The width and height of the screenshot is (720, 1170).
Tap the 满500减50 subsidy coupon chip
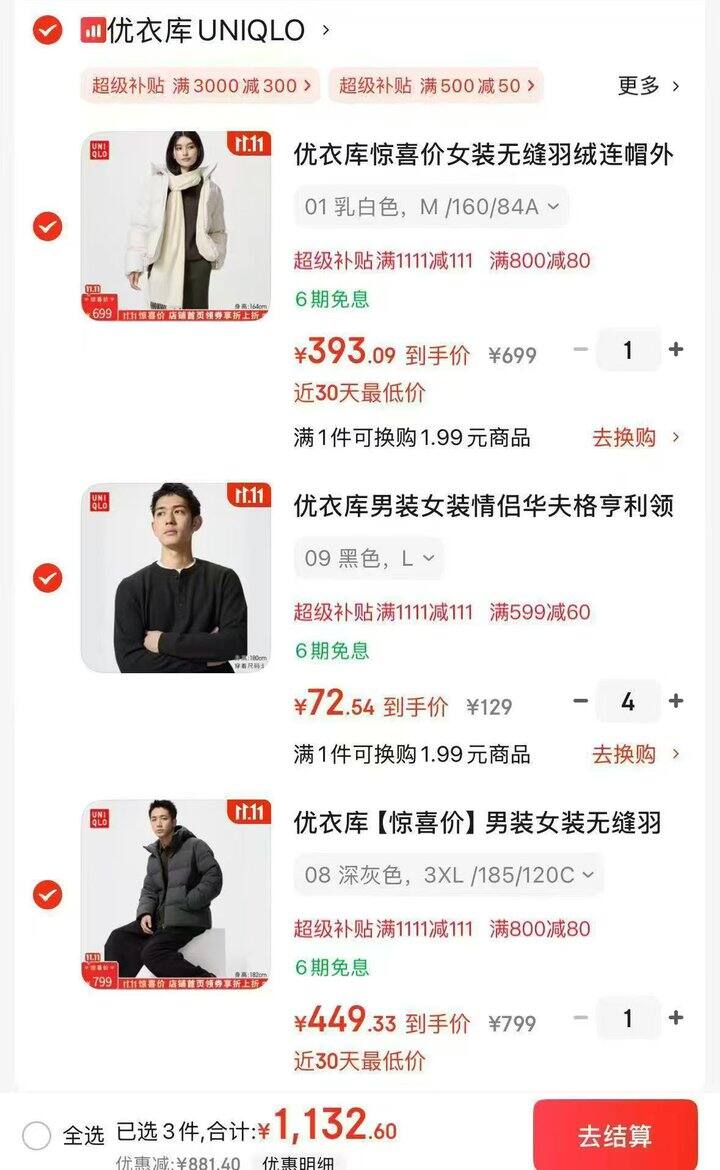click(x=435, y=86)
